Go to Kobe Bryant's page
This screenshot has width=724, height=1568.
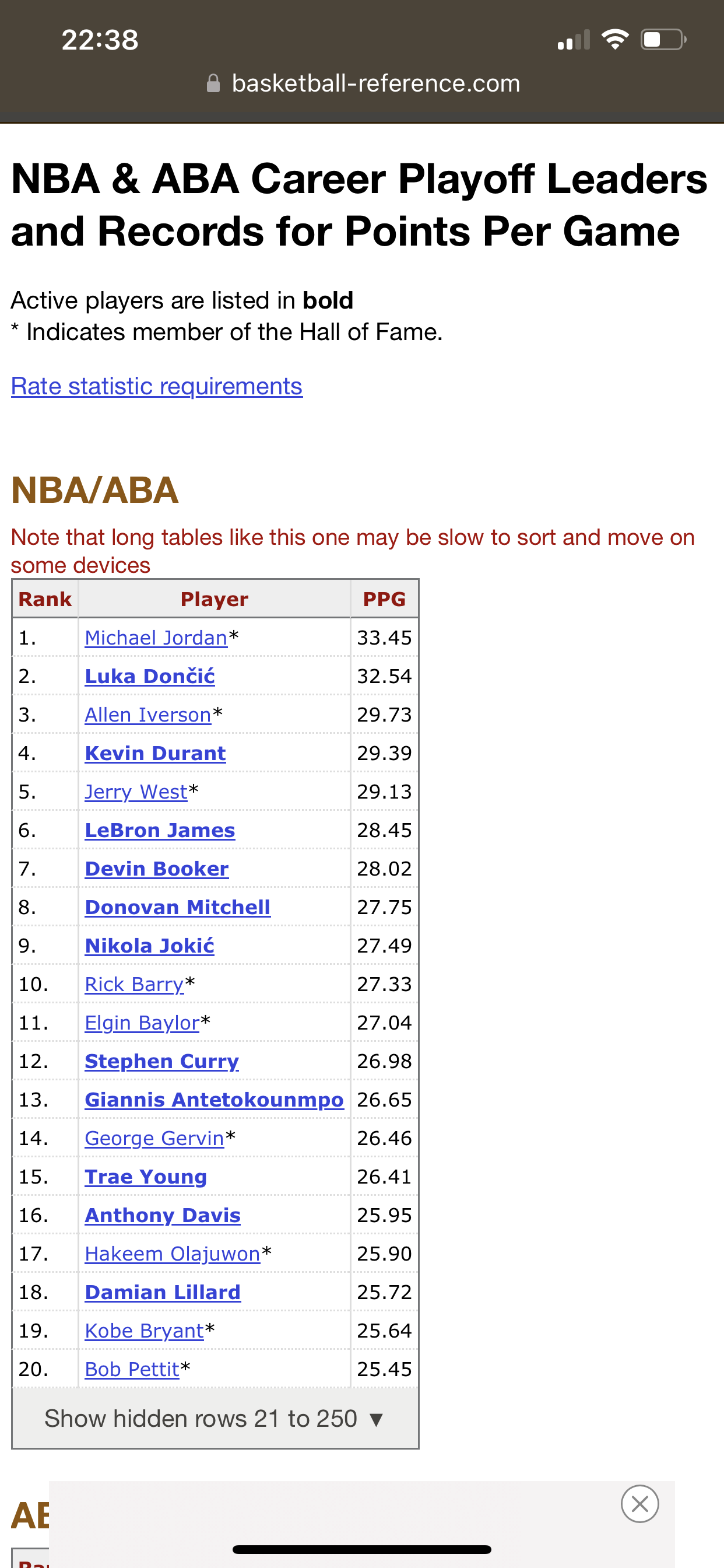click(144, 1330)
